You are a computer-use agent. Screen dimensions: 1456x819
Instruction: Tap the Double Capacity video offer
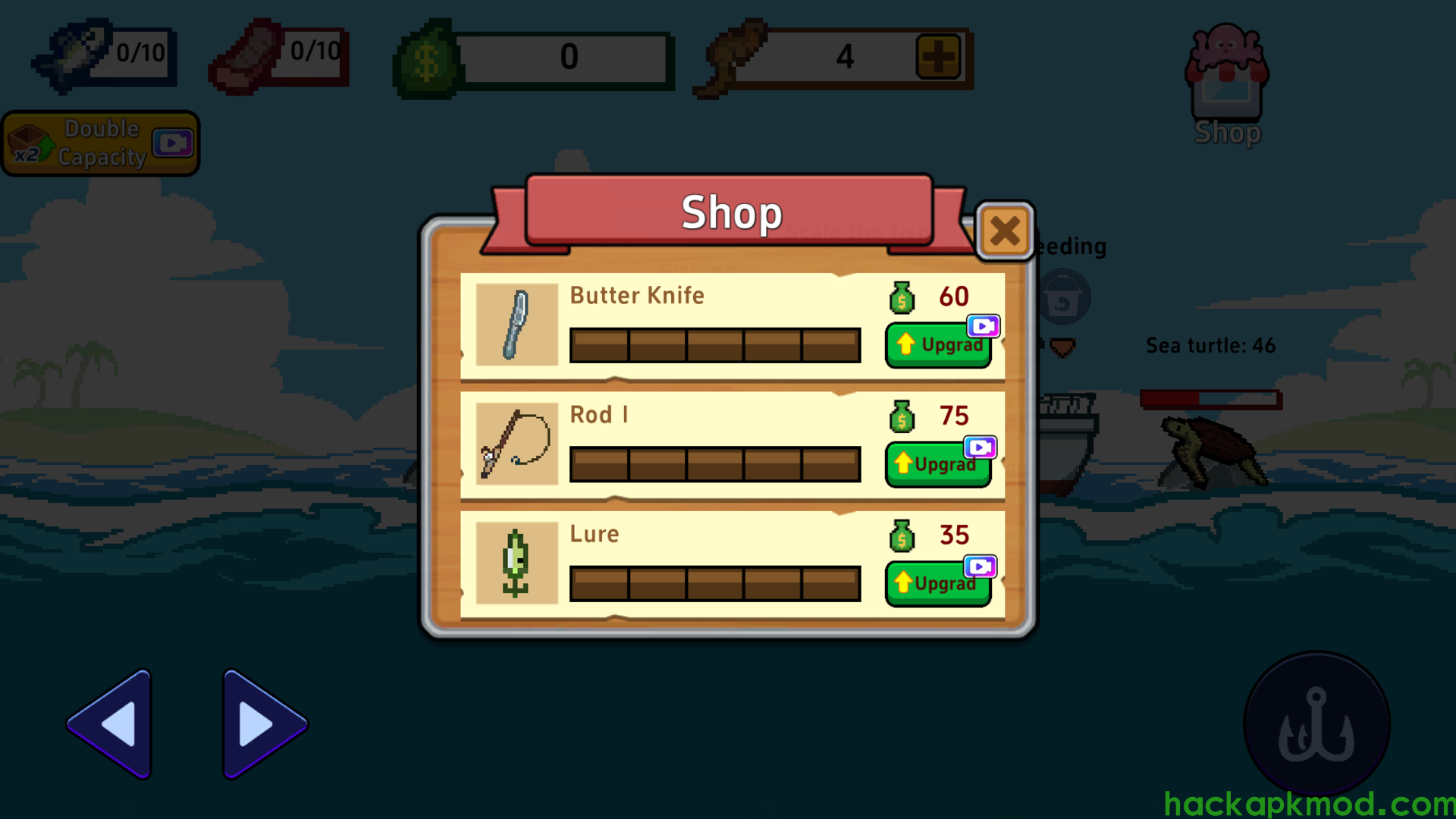(101, 143)
